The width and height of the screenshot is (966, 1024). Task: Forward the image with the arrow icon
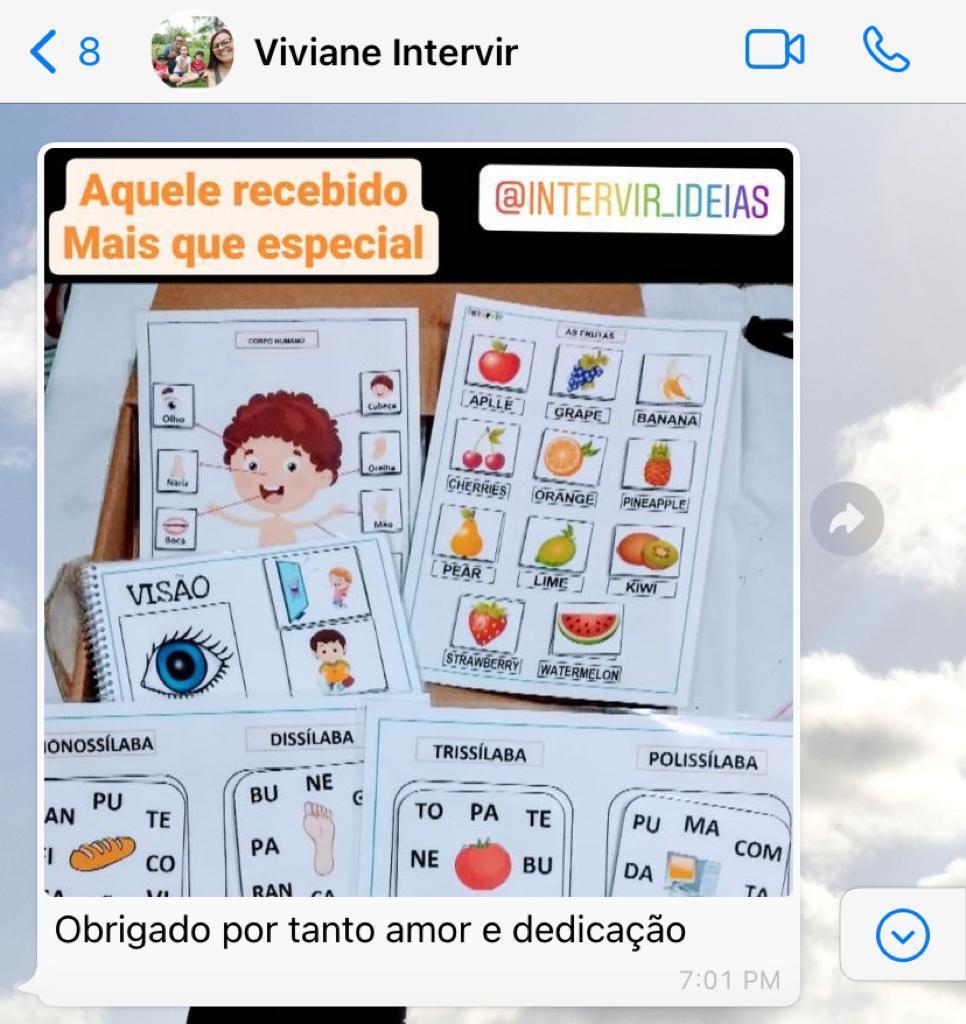(x=846, y=519)
